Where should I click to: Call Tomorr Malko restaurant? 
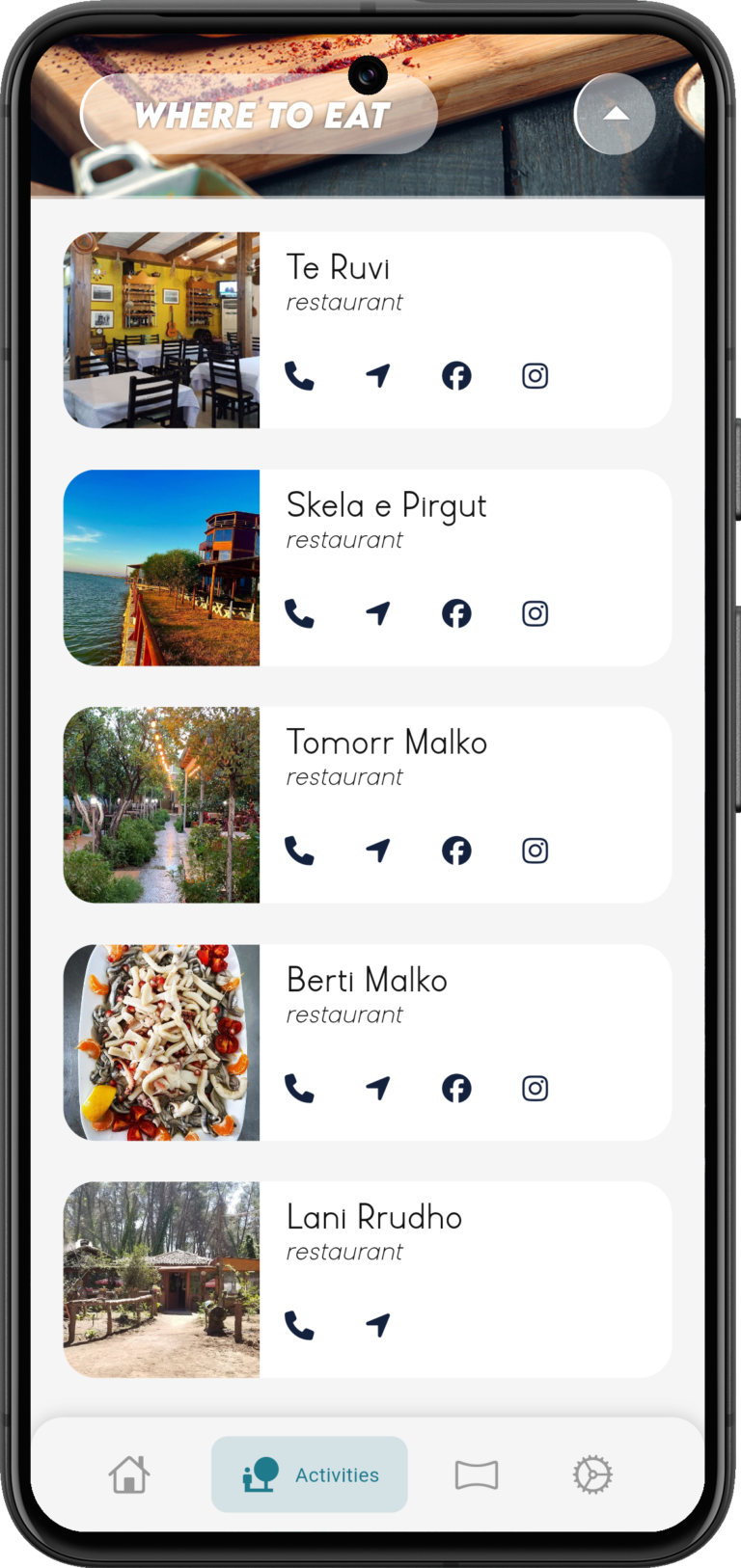pos(299,851)
